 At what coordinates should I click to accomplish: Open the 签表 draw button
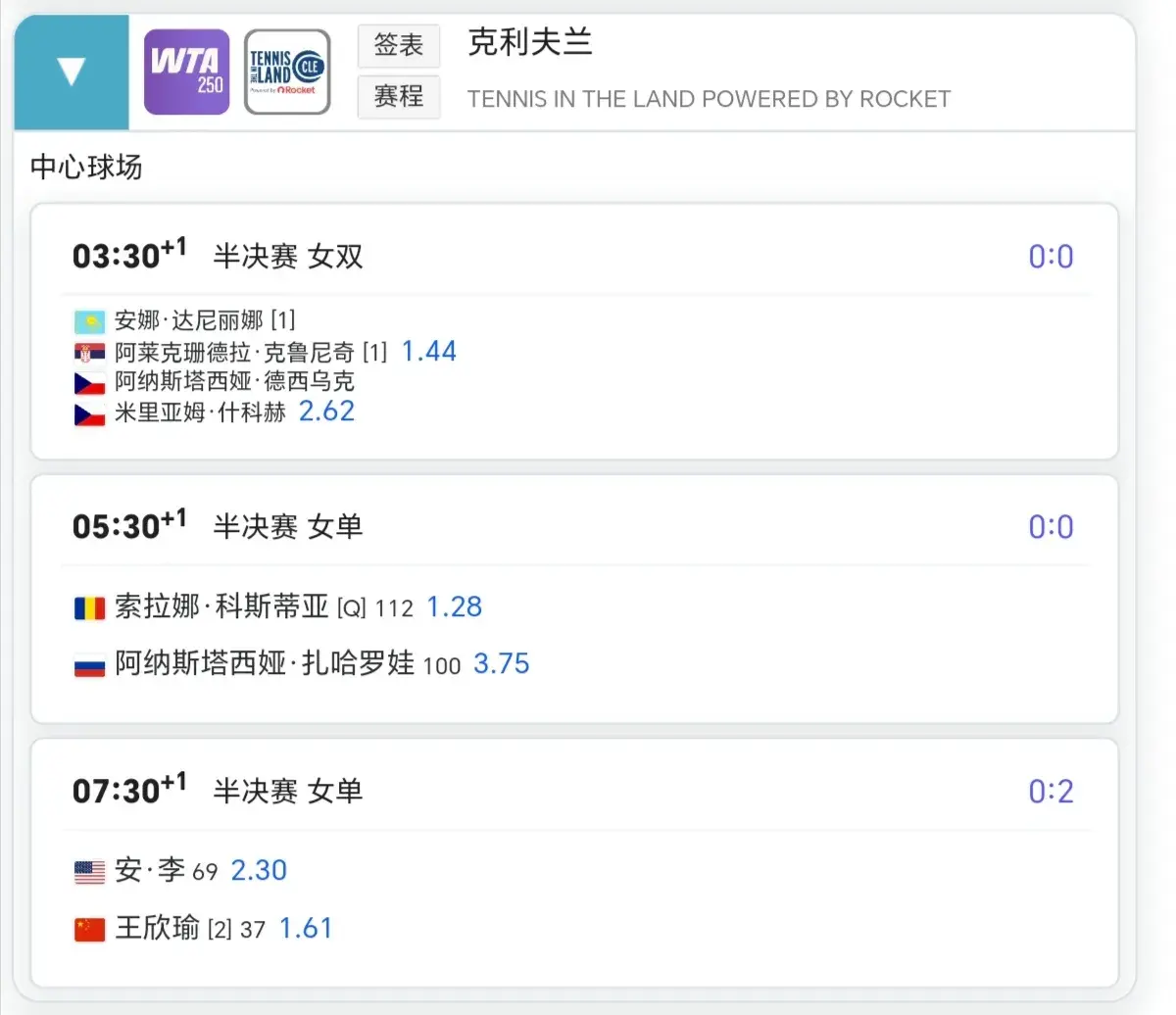[x=398, y=45]
